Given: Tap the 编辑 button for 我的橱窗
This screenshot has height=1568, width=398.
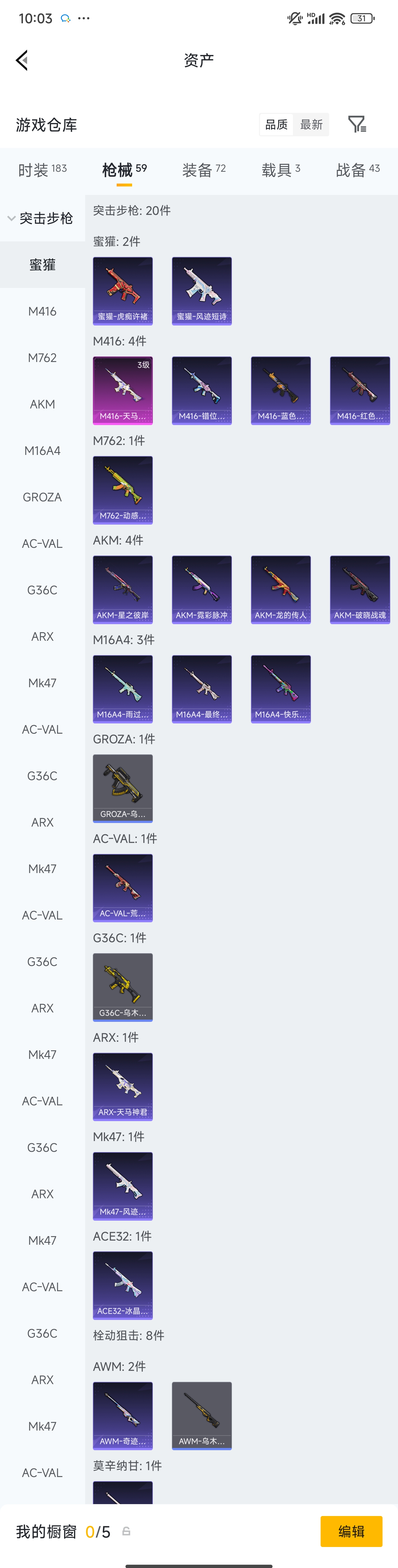Looking at the screenshot, I should click(351, 1531).
